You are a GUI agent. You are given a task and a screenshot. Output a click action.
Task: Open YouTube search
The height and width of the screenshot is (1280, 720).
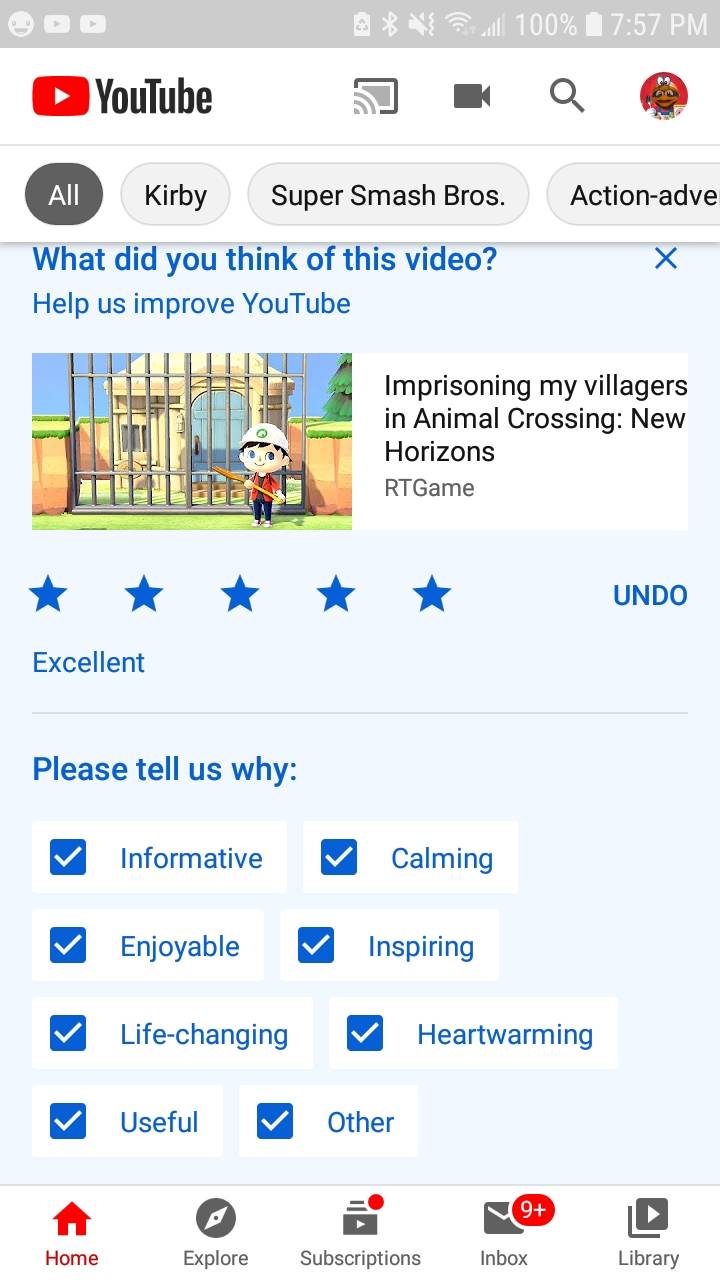(567, 97)
